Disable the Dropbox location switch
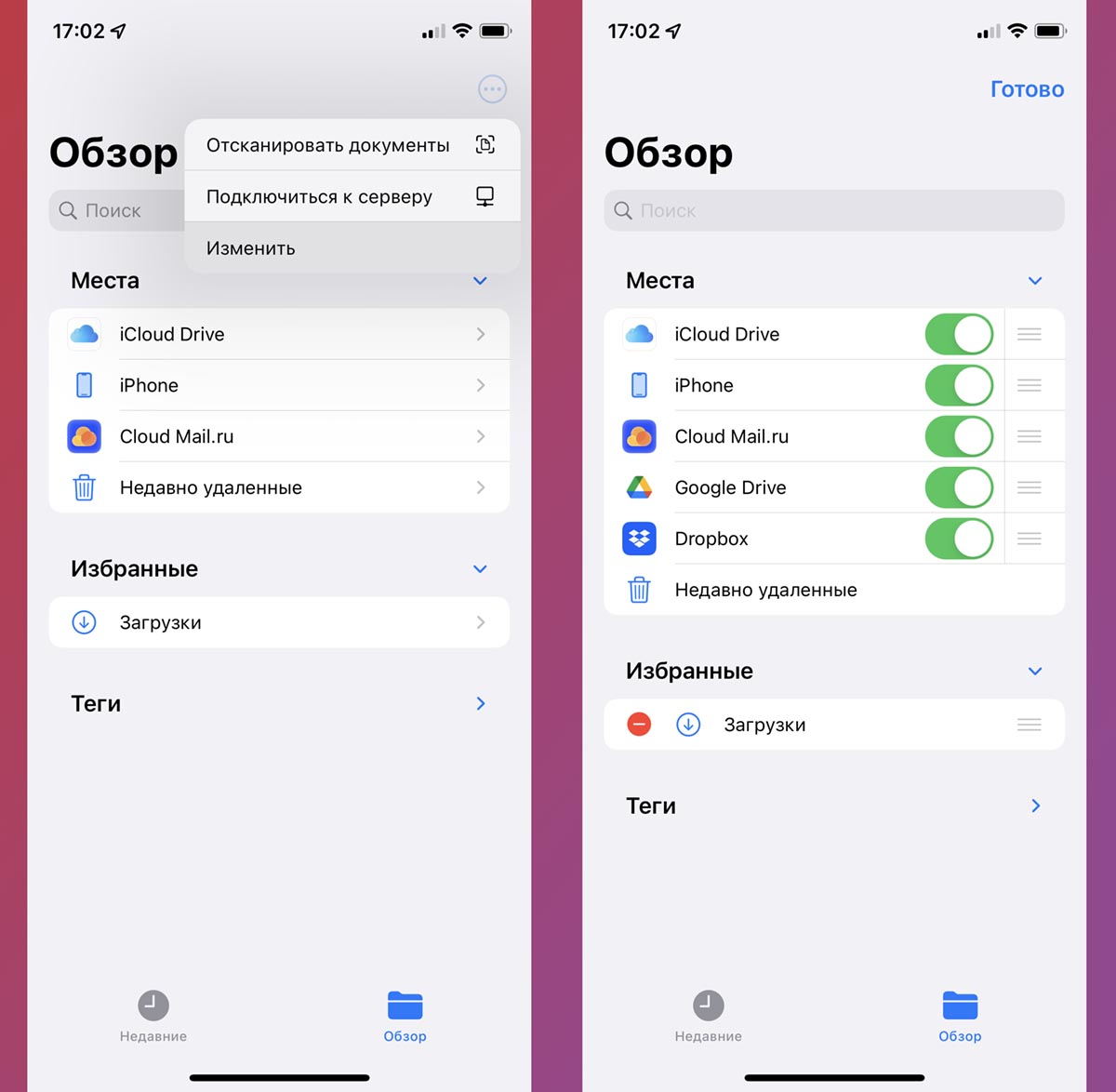Screen dimensions: 1116x1092 [x=959, y=539]
